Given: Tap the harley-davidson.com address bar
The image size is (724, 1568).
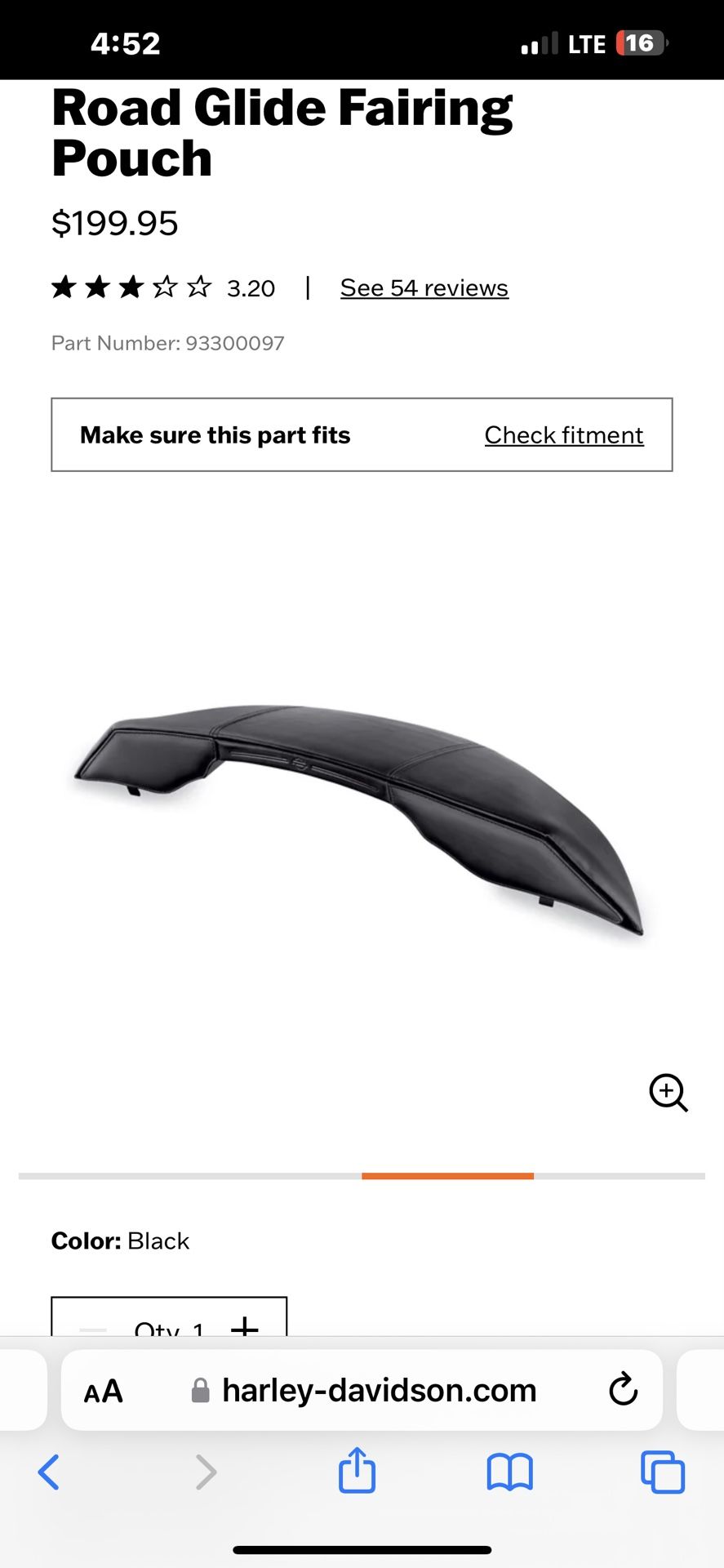Looking at the screenshot, I should point(378,1390).
